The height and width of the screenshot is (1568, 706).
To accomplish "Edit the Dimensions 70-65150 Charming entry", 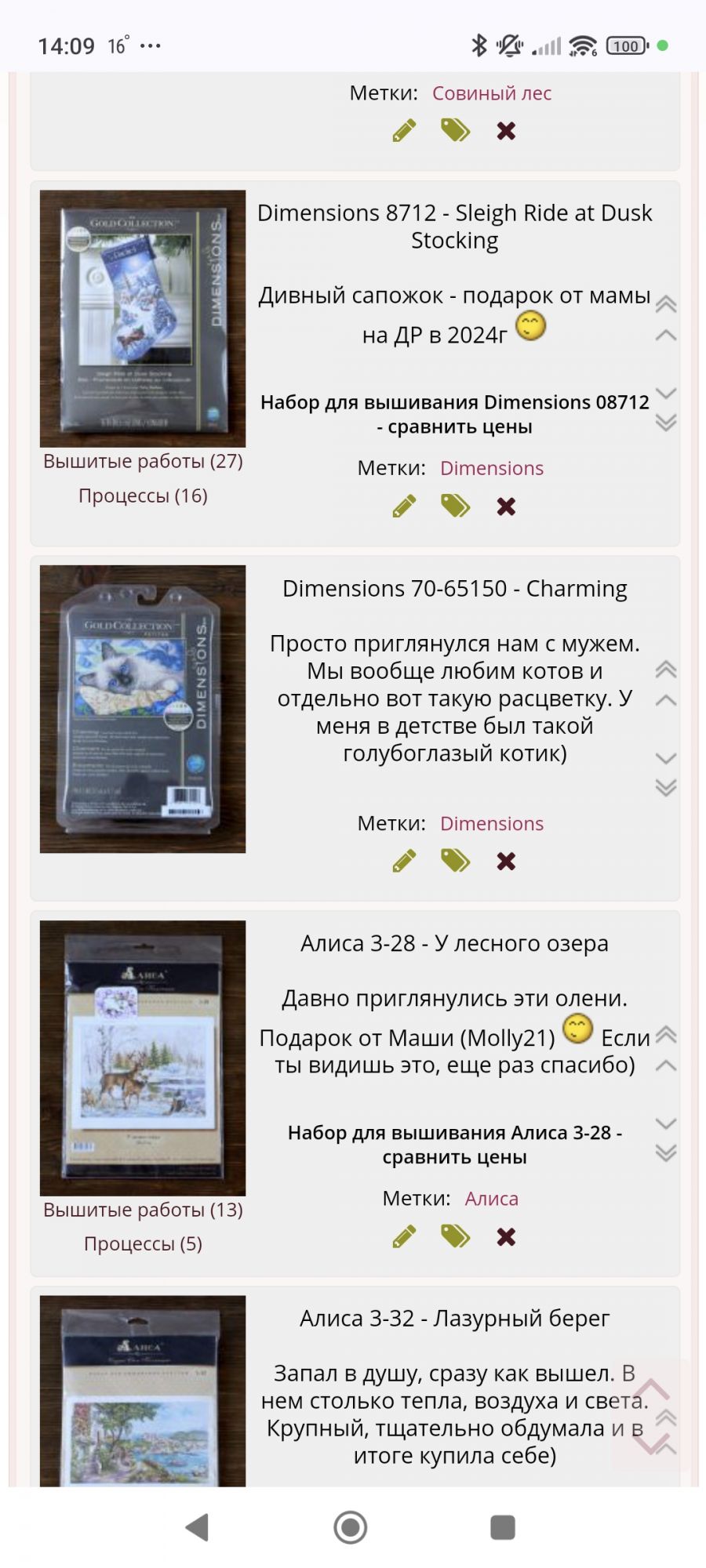I will 404,862.
